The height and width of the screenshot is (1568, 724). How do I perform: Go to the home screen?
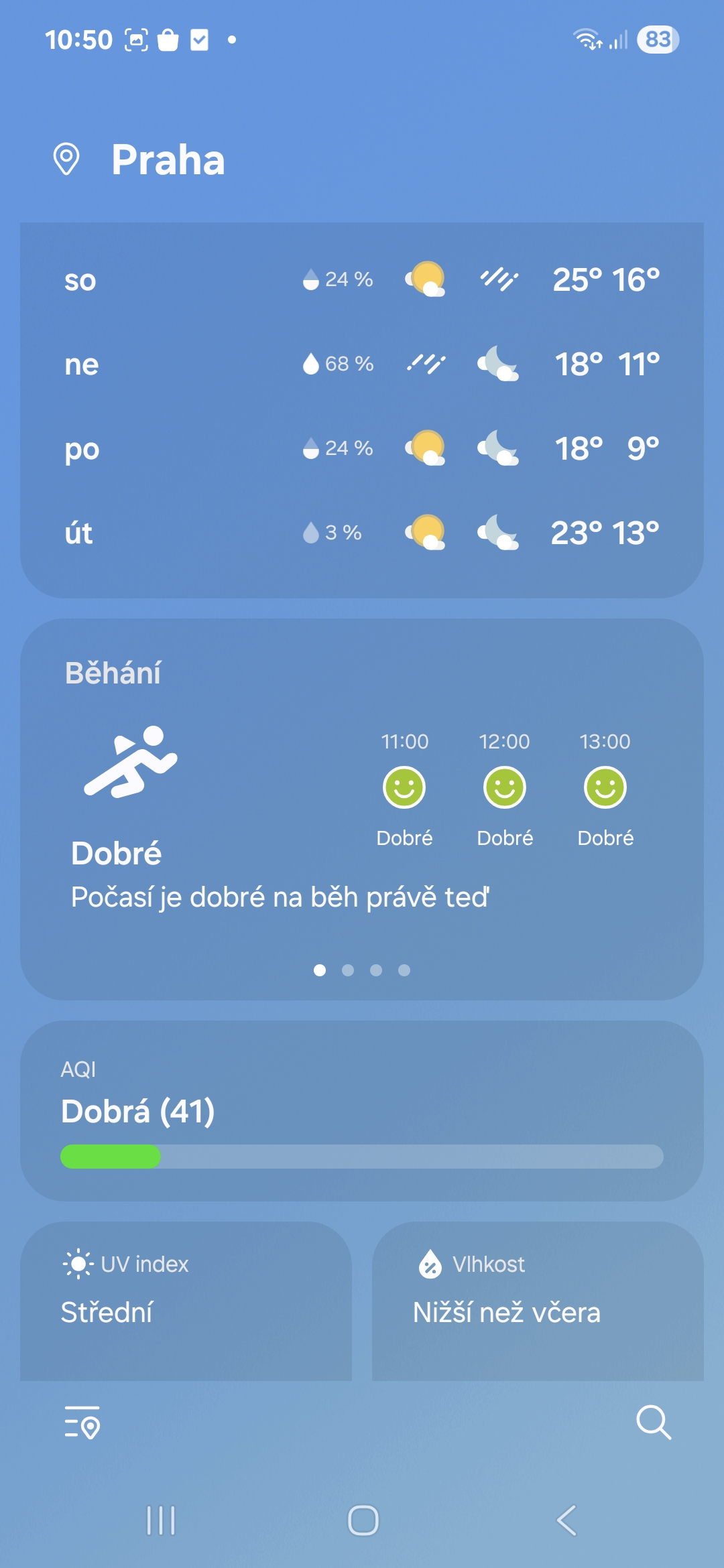point(363,1520)
